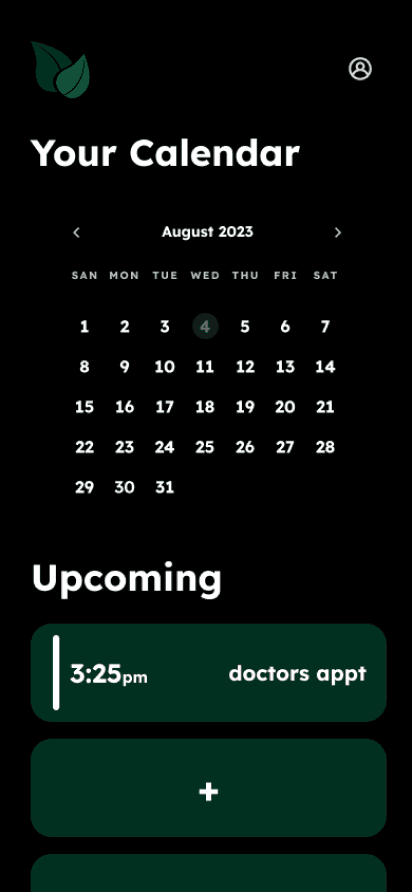Select August 4 on the calendar
The image size is (412, 892).
pos(205,327)
